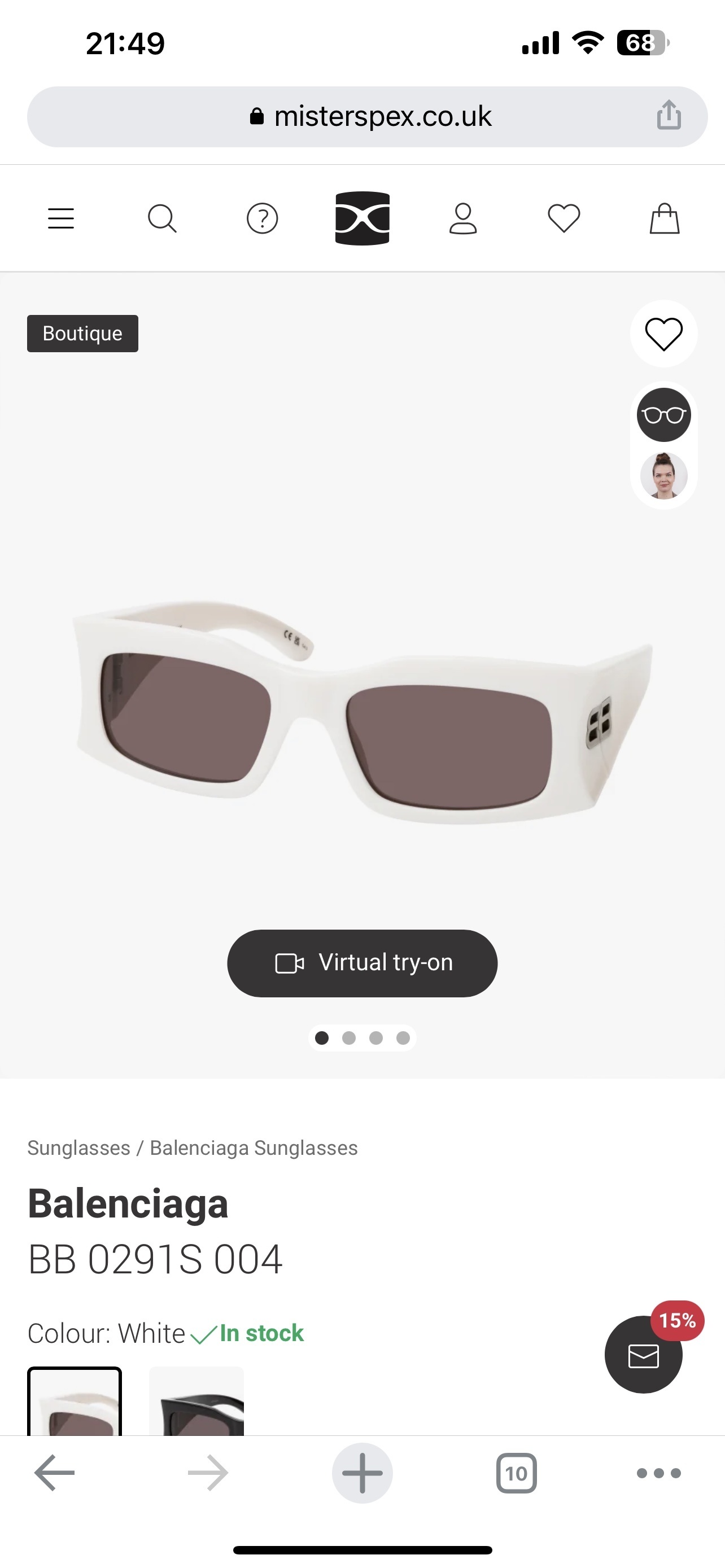The height and width of the screenshot is (1568, 725).
Task: Open the wishlist in header
Action: coord(564,218)
